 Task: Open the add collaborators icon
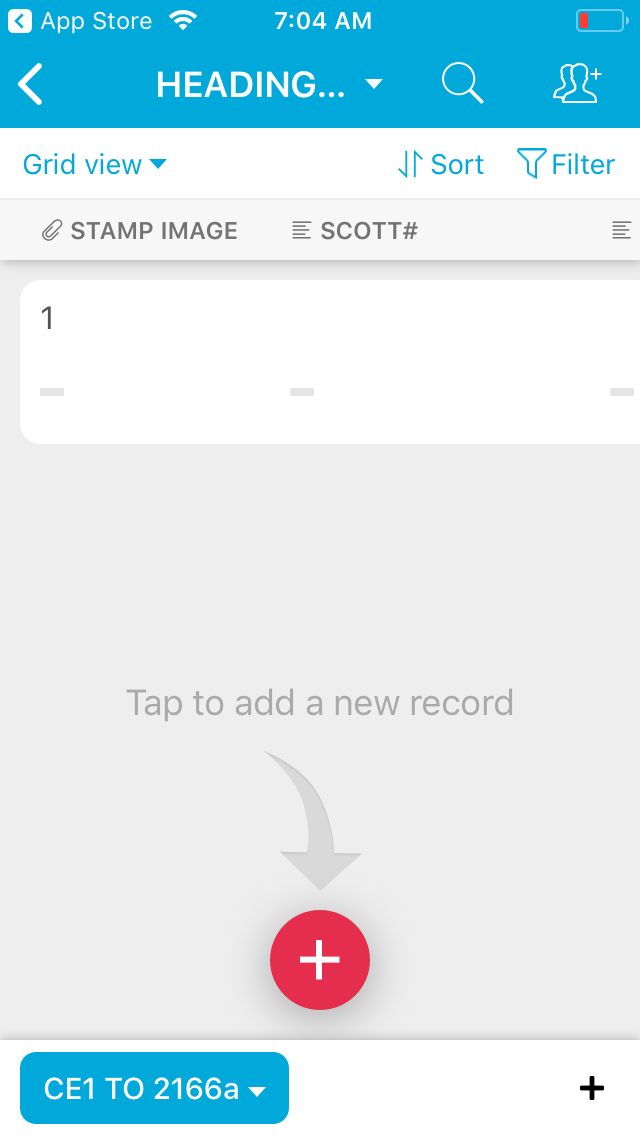(578, 83)
